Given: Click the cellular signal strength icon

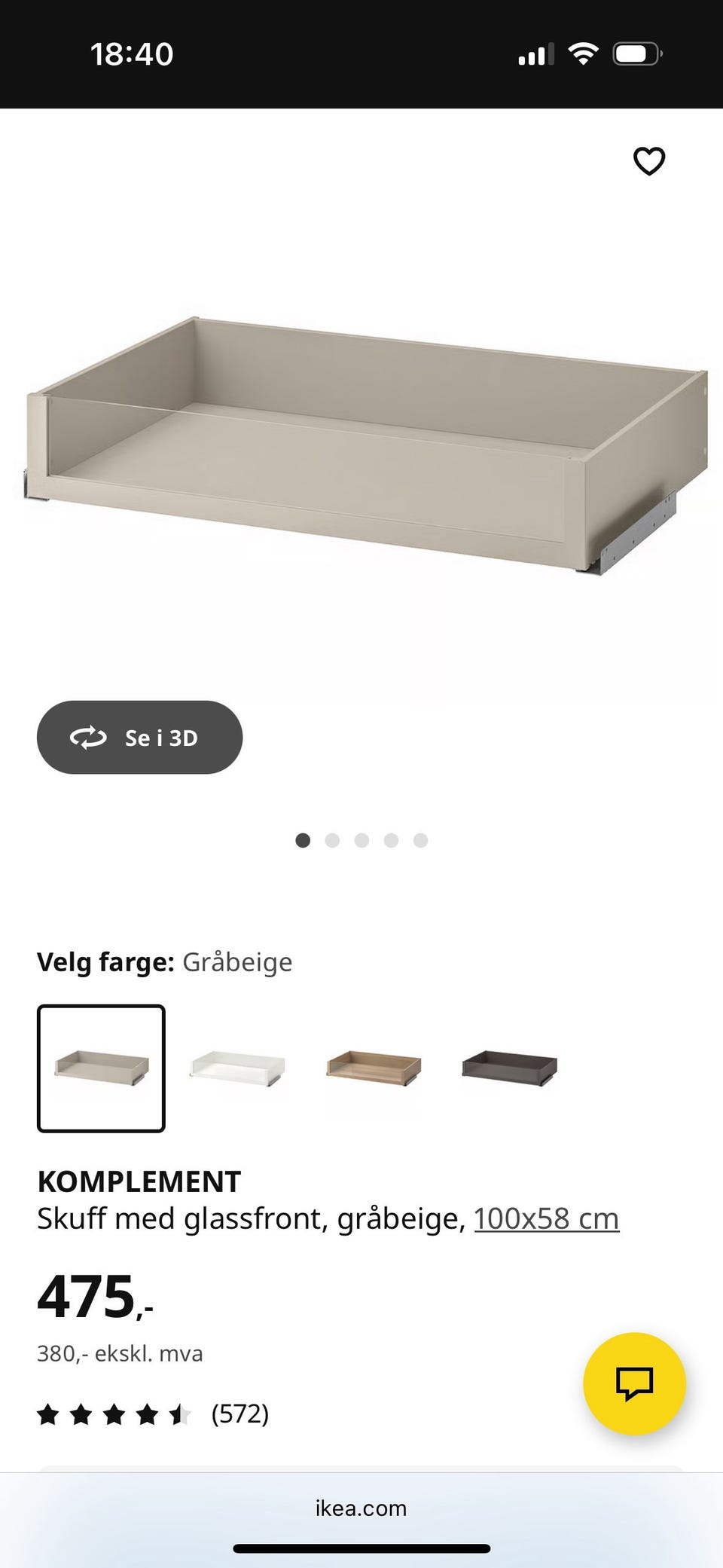Looking at the screenshot, I should pyautogui.click(x=535, y=51).
